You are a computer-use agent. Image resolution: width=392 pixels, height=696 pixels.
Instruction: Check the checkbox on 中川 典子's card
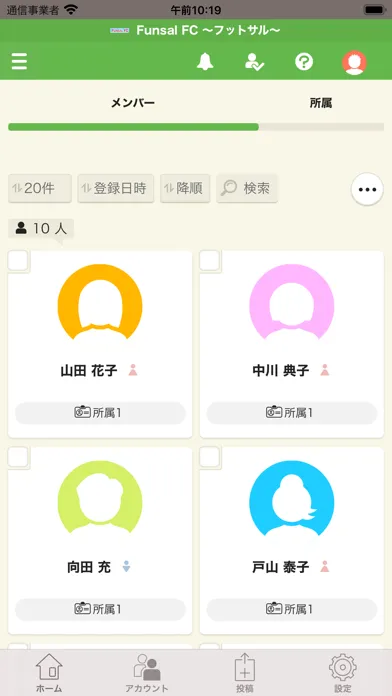pyautogui.click(x=210, y=261)
